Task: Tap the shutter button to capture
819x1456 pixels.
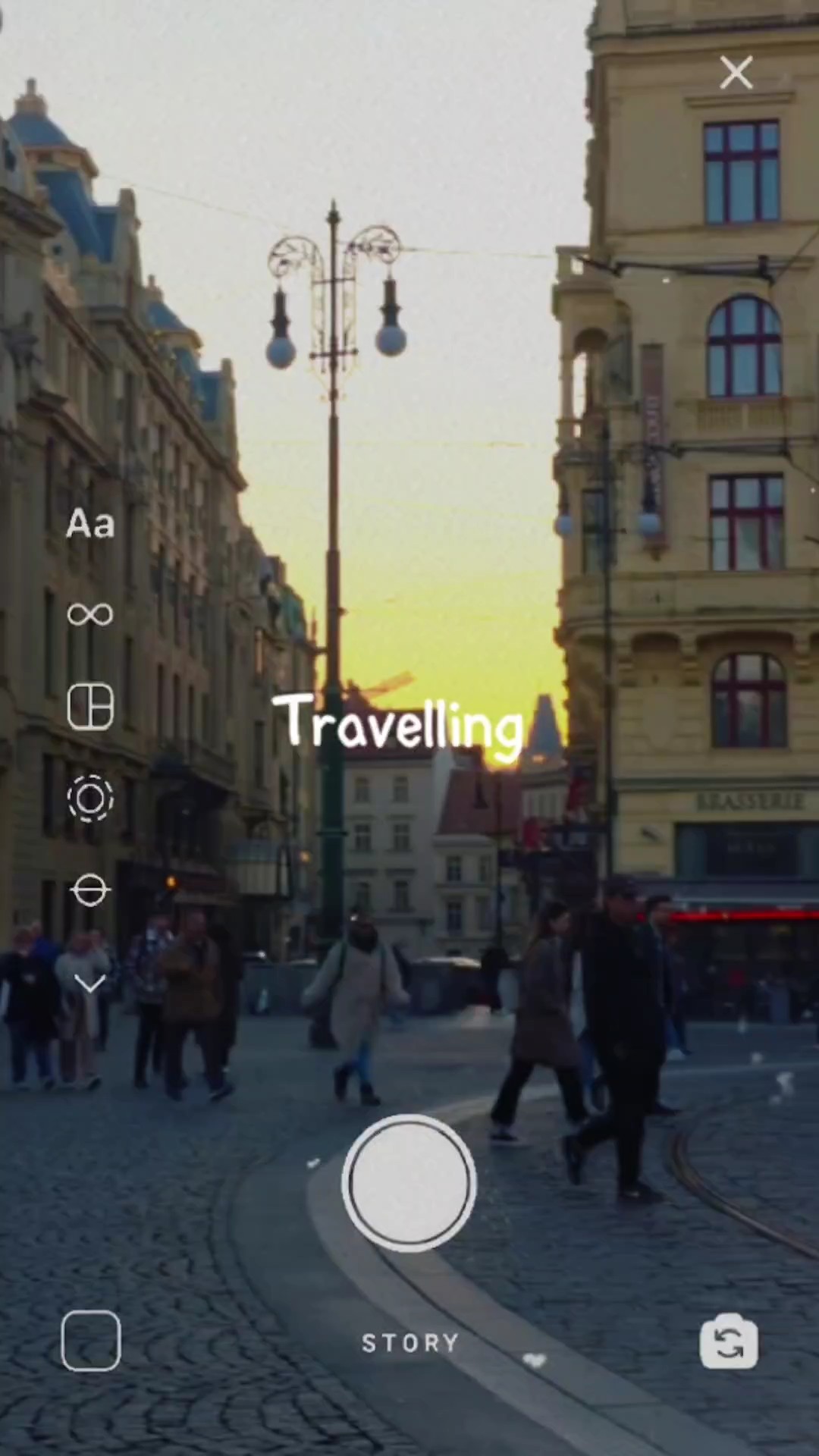Action: 409,1183
